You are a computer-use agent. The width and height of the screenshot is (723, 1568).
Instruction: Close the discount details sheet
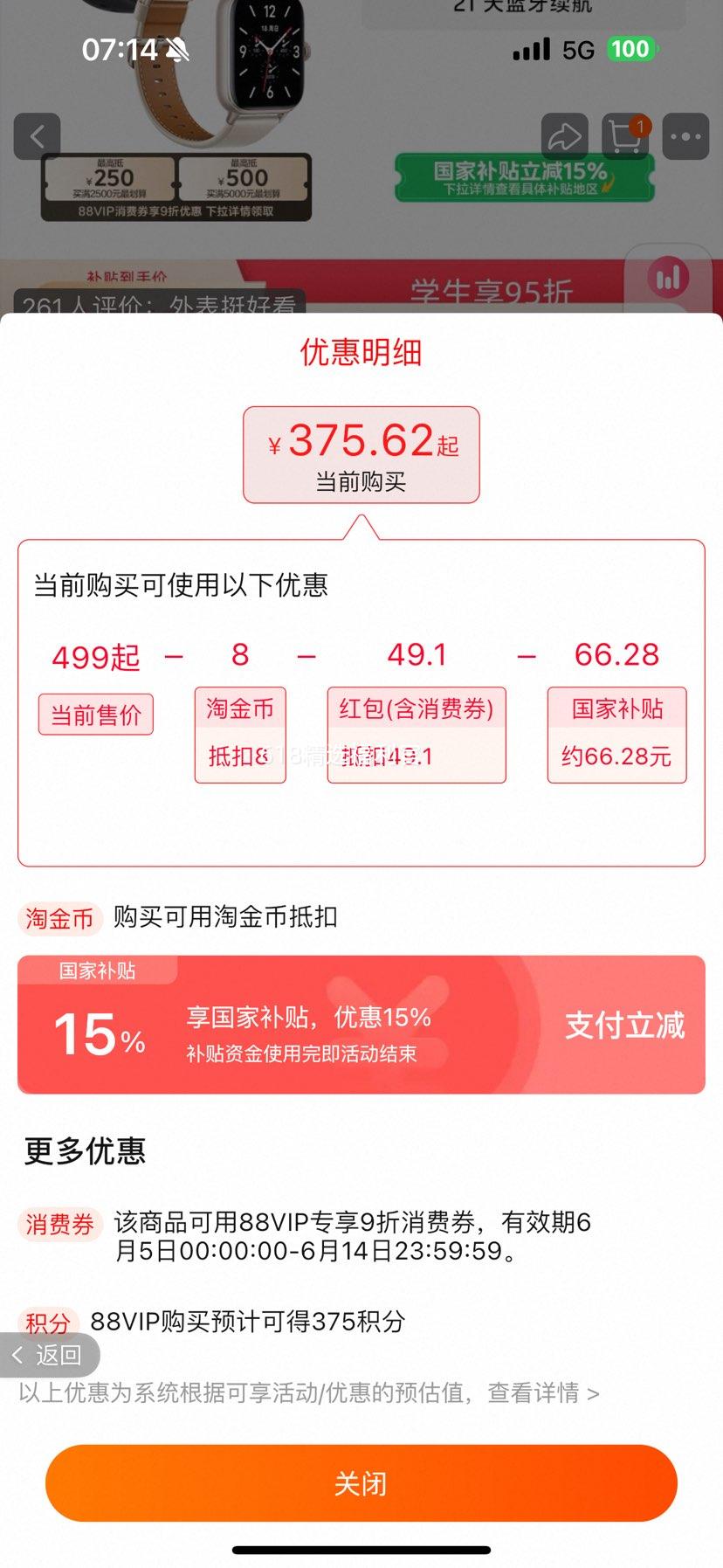tap(361, 1483)
